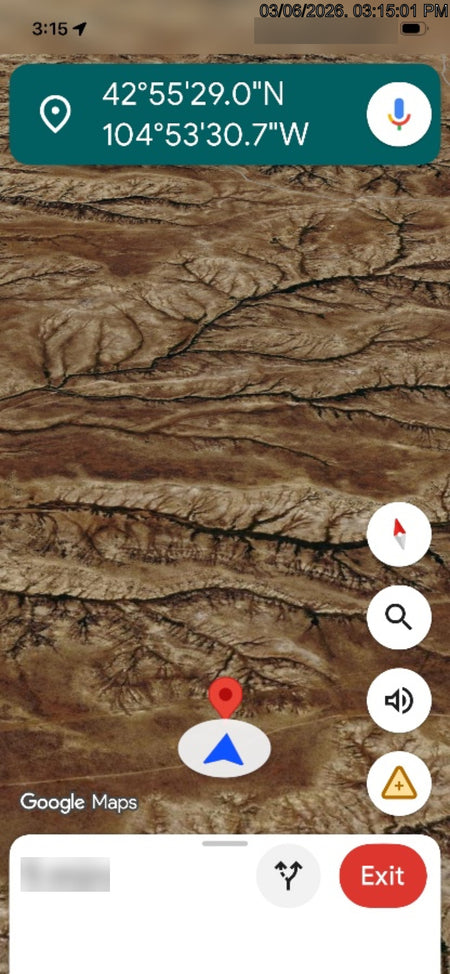Exit navigation

coord(383,876)
